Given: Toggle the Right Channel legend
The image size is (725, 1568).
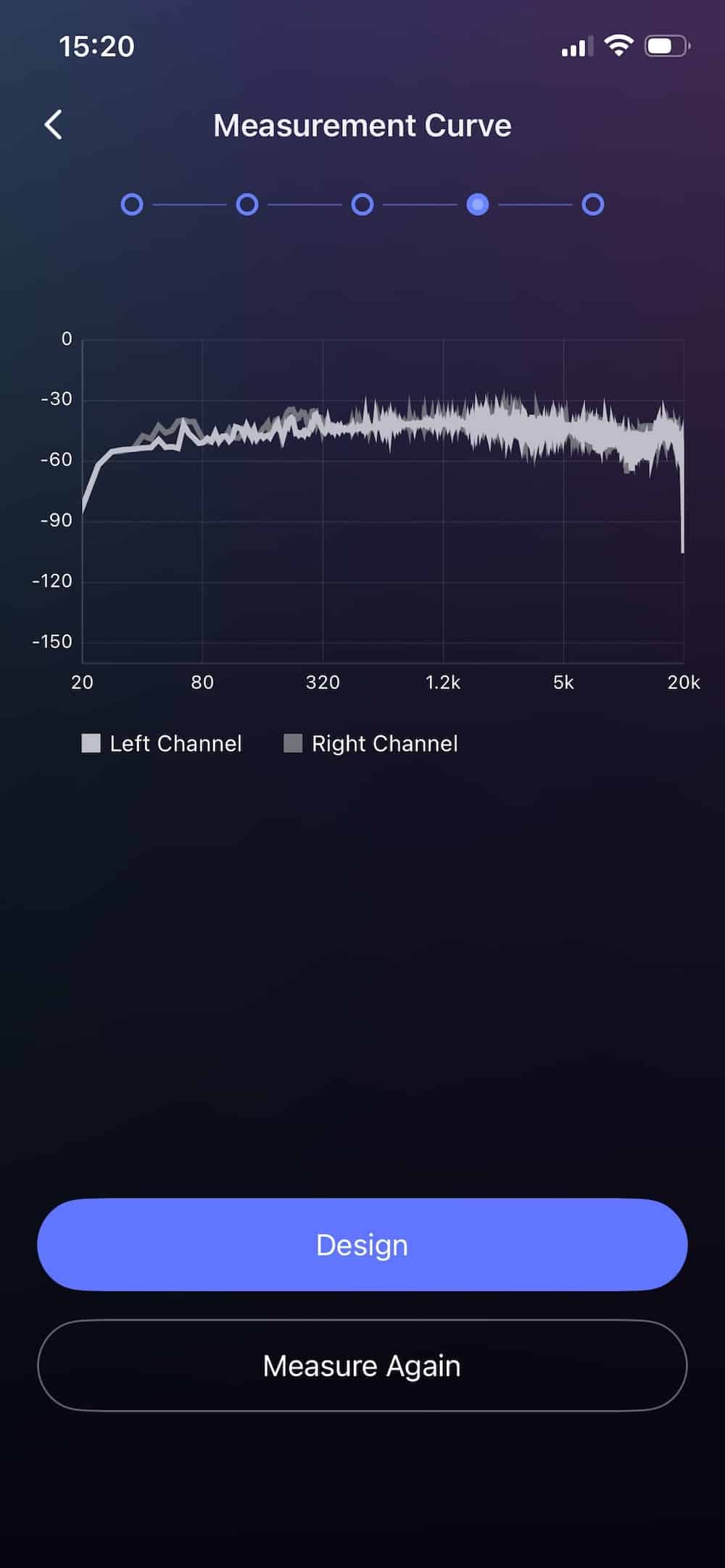Looking at the screenshot, I should pyautogui.click(x=371, y=743).
